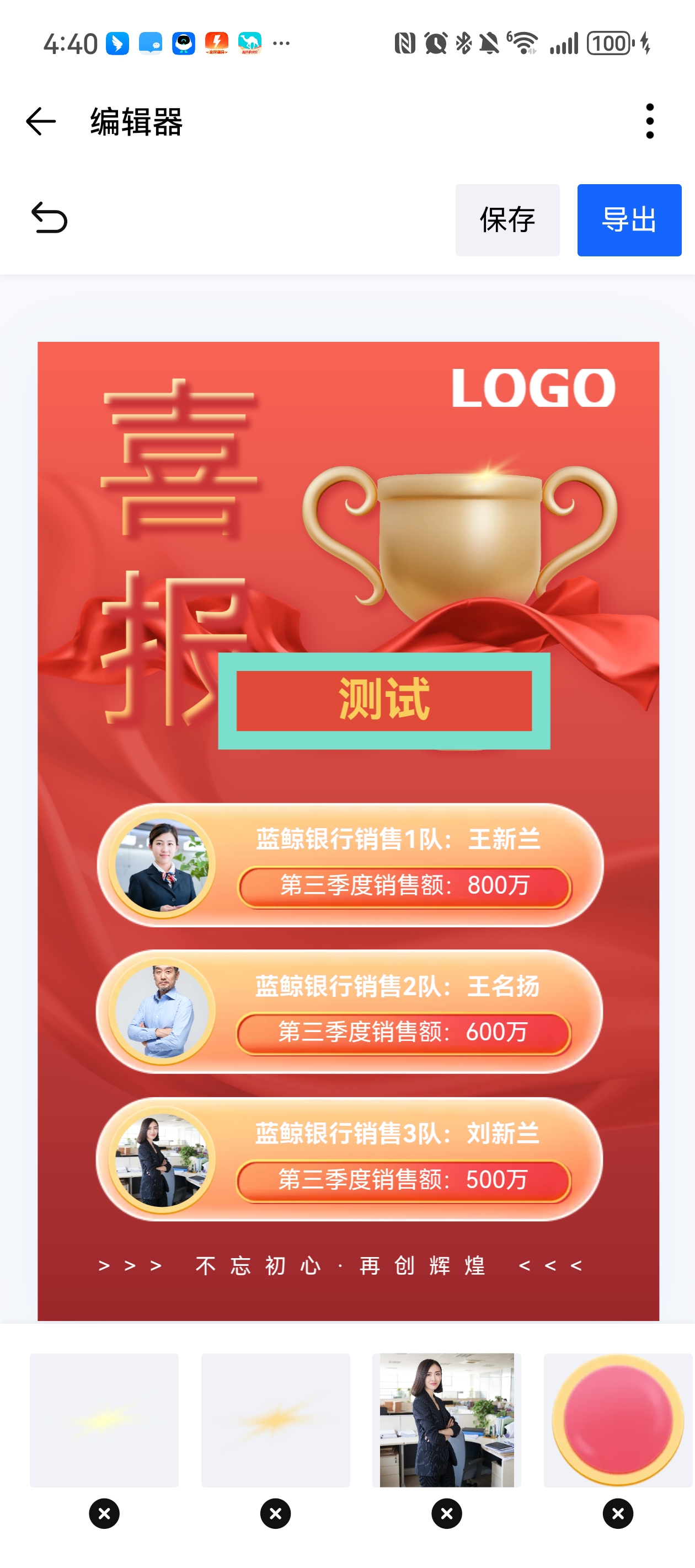Image resolution: width=695 pixels, height=1568 pixels.
Task: Go back from the editor
Action: 41,121
